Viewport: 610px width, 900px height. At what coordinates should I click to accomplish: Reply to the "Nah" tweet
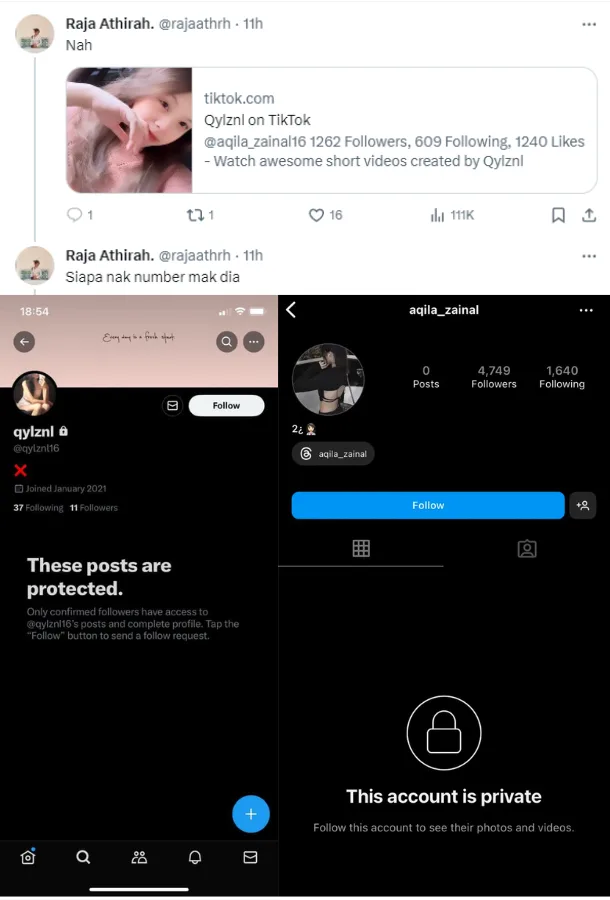click(74, 215)
